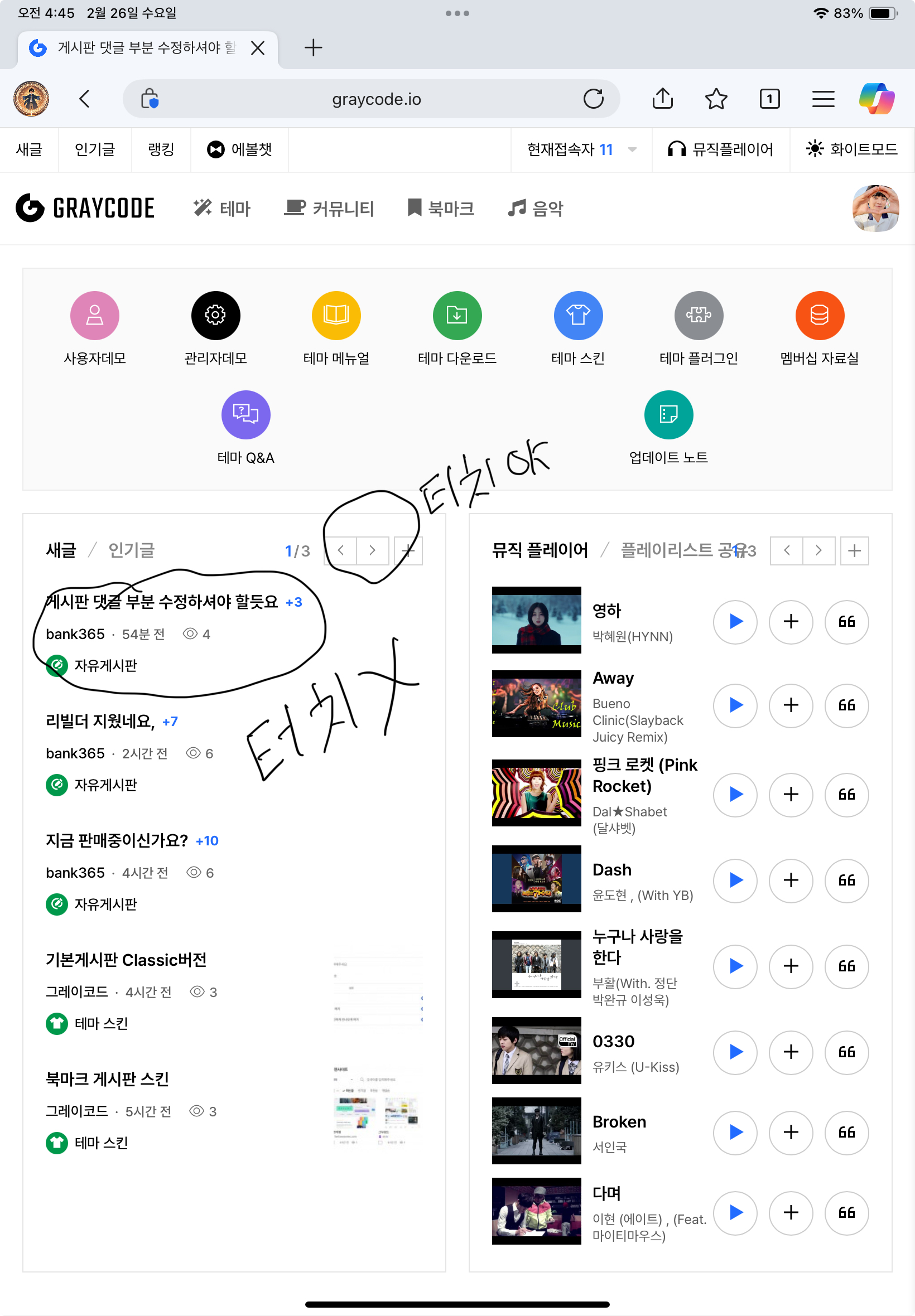The height and width of the screenshot is (1316, 915).
Task: Open 테마 다운로드 shortcut
Action: (457, 328)
